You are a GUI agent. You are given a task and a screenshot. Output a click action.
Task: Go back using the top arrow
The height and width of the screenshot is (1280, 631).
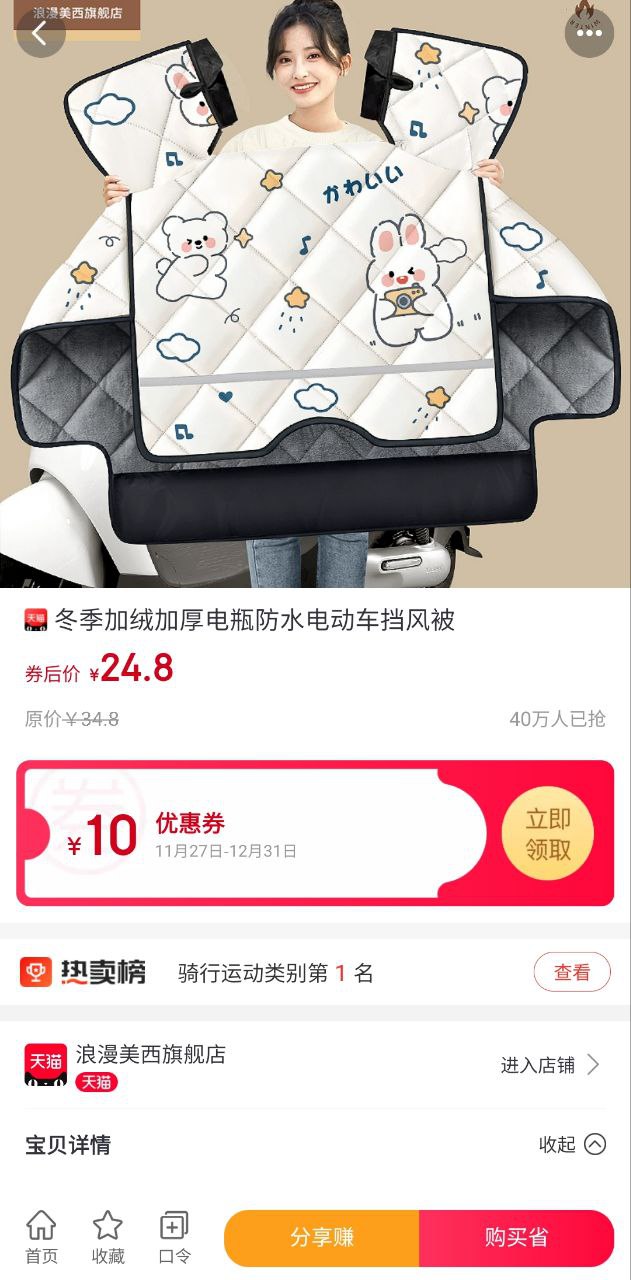coord(40,33)
